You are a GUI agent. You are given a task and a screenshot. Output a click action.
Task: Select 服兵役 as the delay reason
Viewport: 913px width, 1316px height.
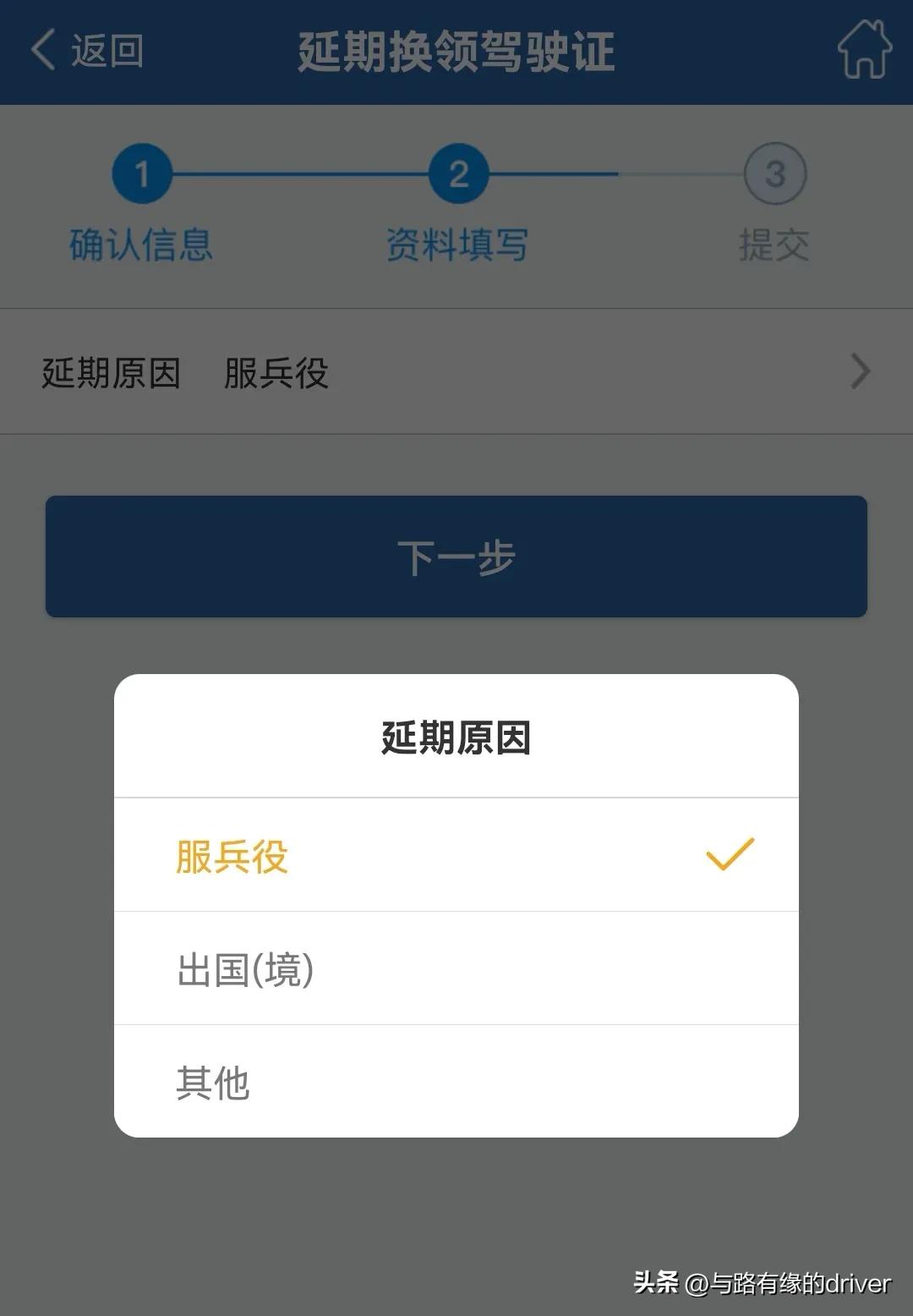(231, 854)
